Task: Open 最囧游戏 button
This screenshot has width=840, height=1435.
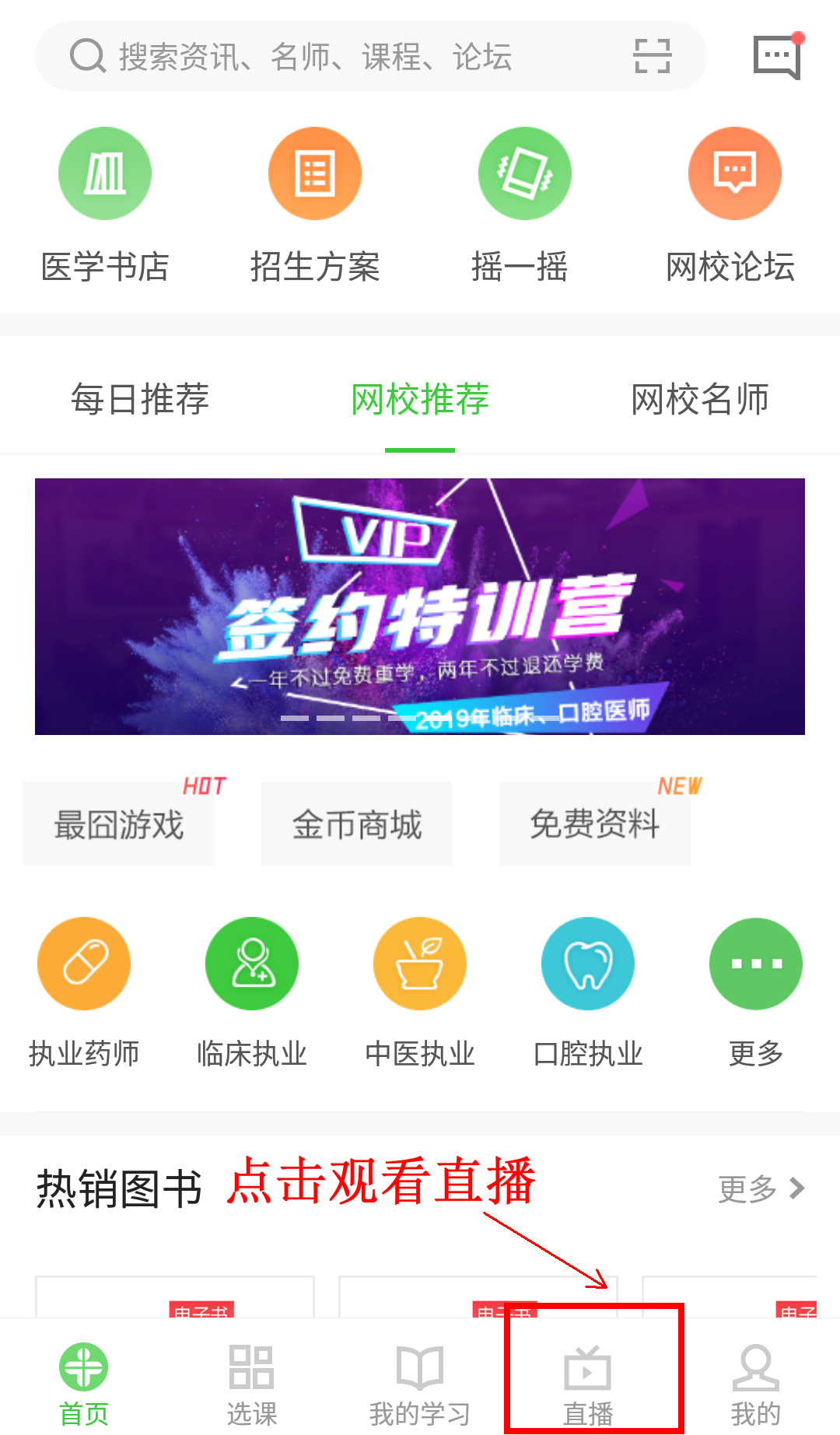Action: pos(119,824)
